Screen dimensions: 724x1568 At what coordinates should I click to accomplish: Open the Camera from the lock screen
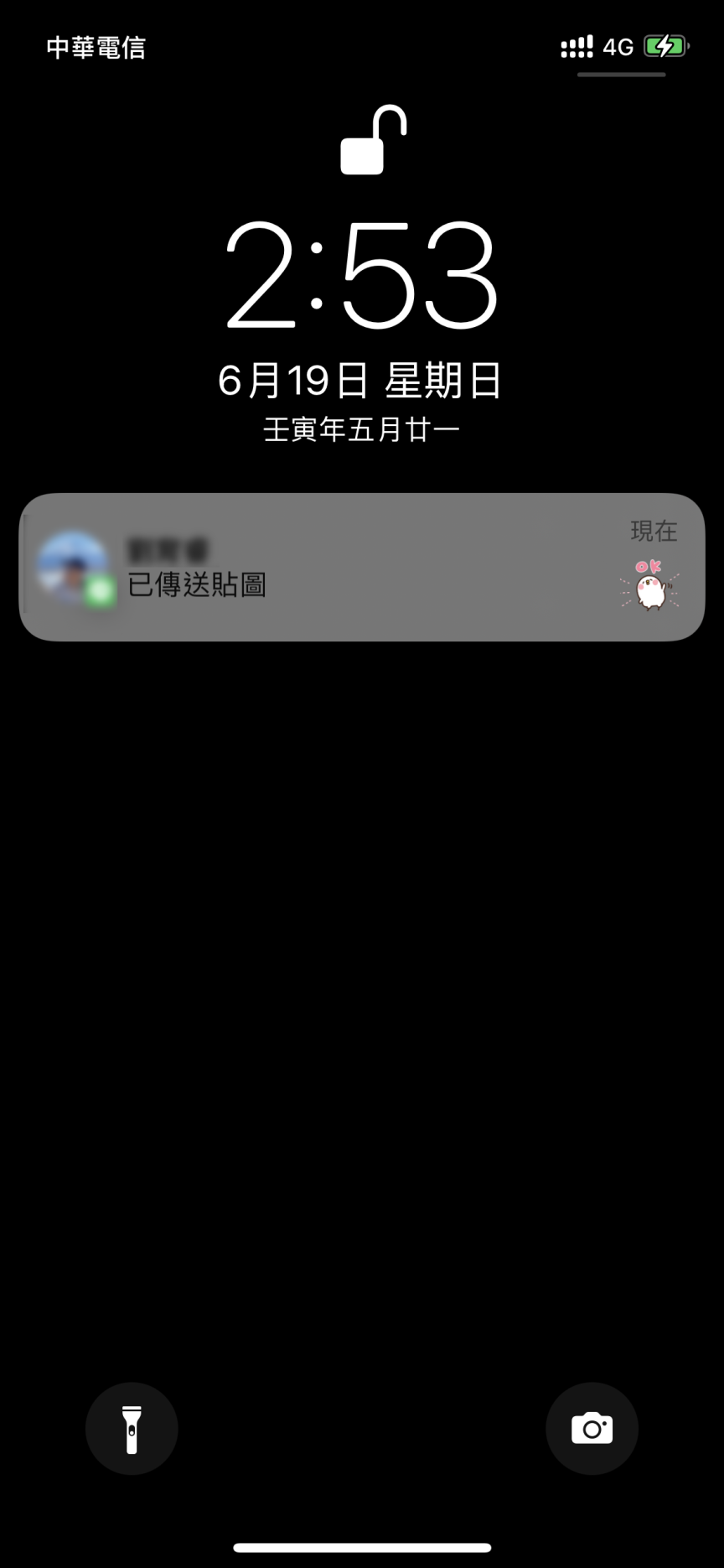click(x=592, y=1429)
